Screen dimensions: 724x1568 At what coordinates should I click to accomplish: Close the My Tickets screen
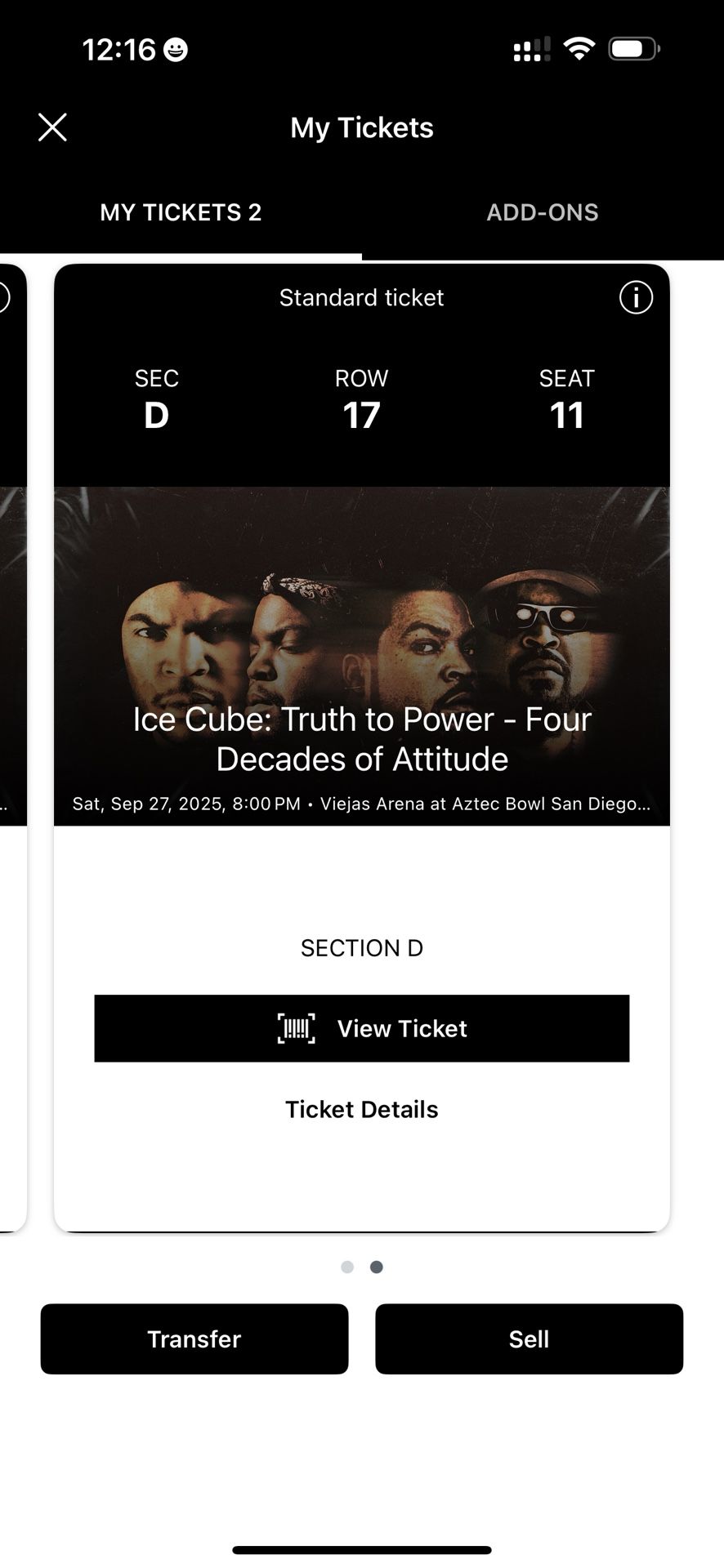tap(53, 127)
